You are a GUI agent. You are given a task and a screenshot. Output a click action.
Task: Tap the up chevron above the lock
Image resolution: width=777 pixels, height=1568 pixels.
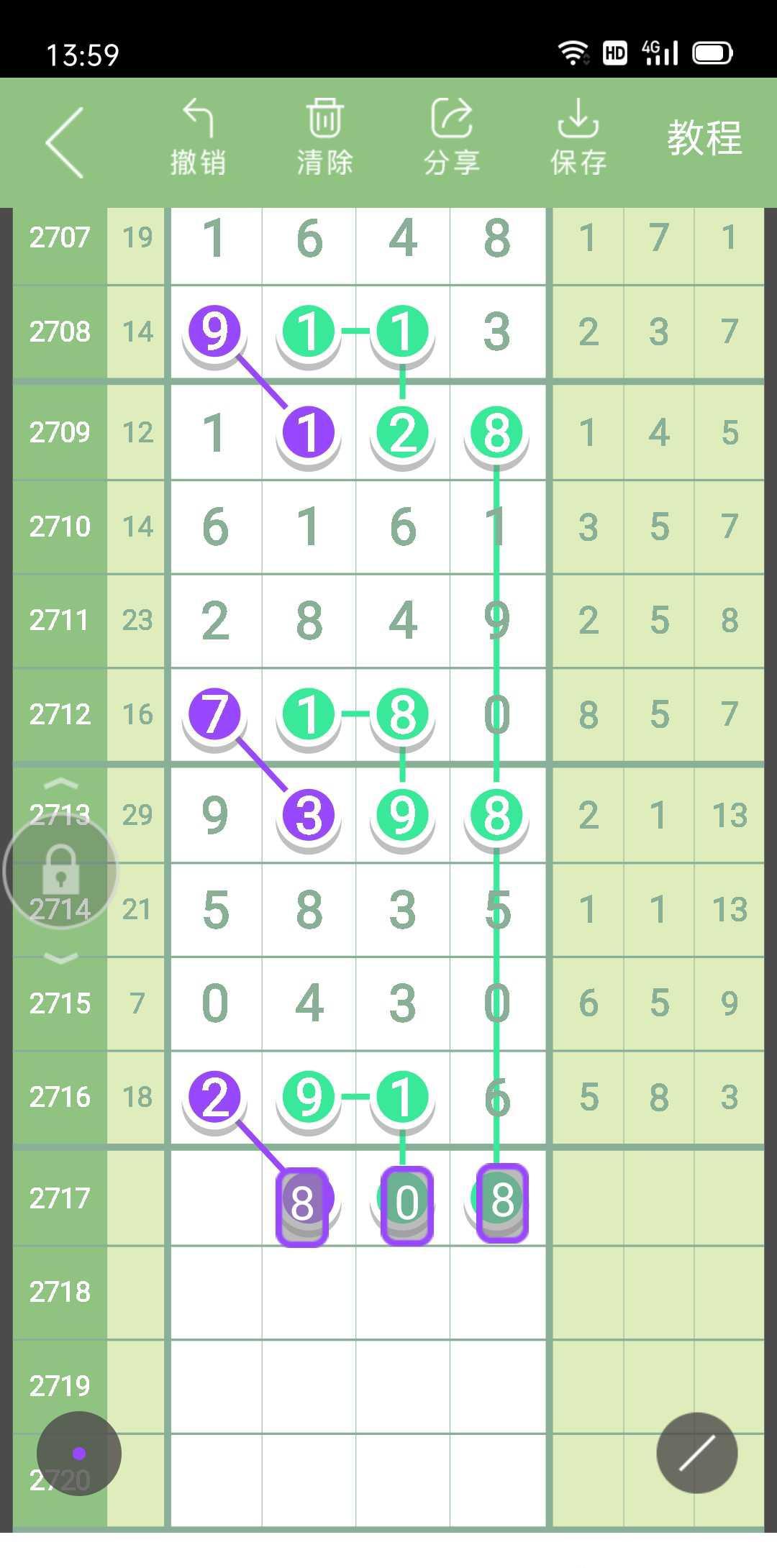pos(61,783)
